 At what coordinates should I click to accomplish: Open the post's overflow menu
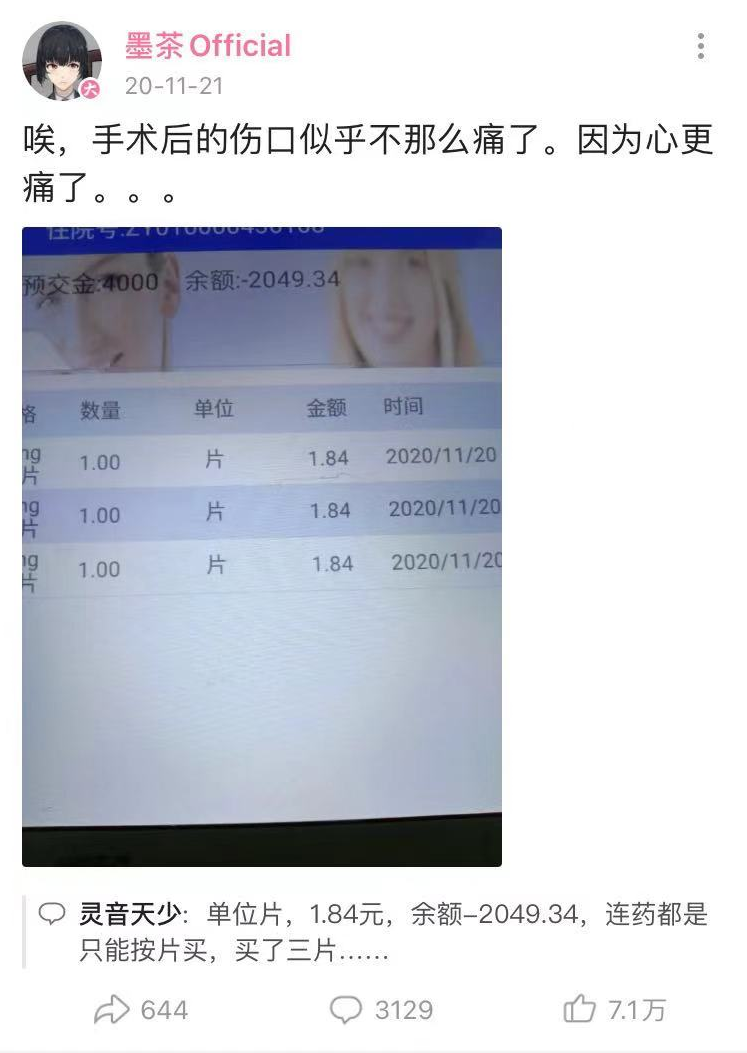[701, 46]
